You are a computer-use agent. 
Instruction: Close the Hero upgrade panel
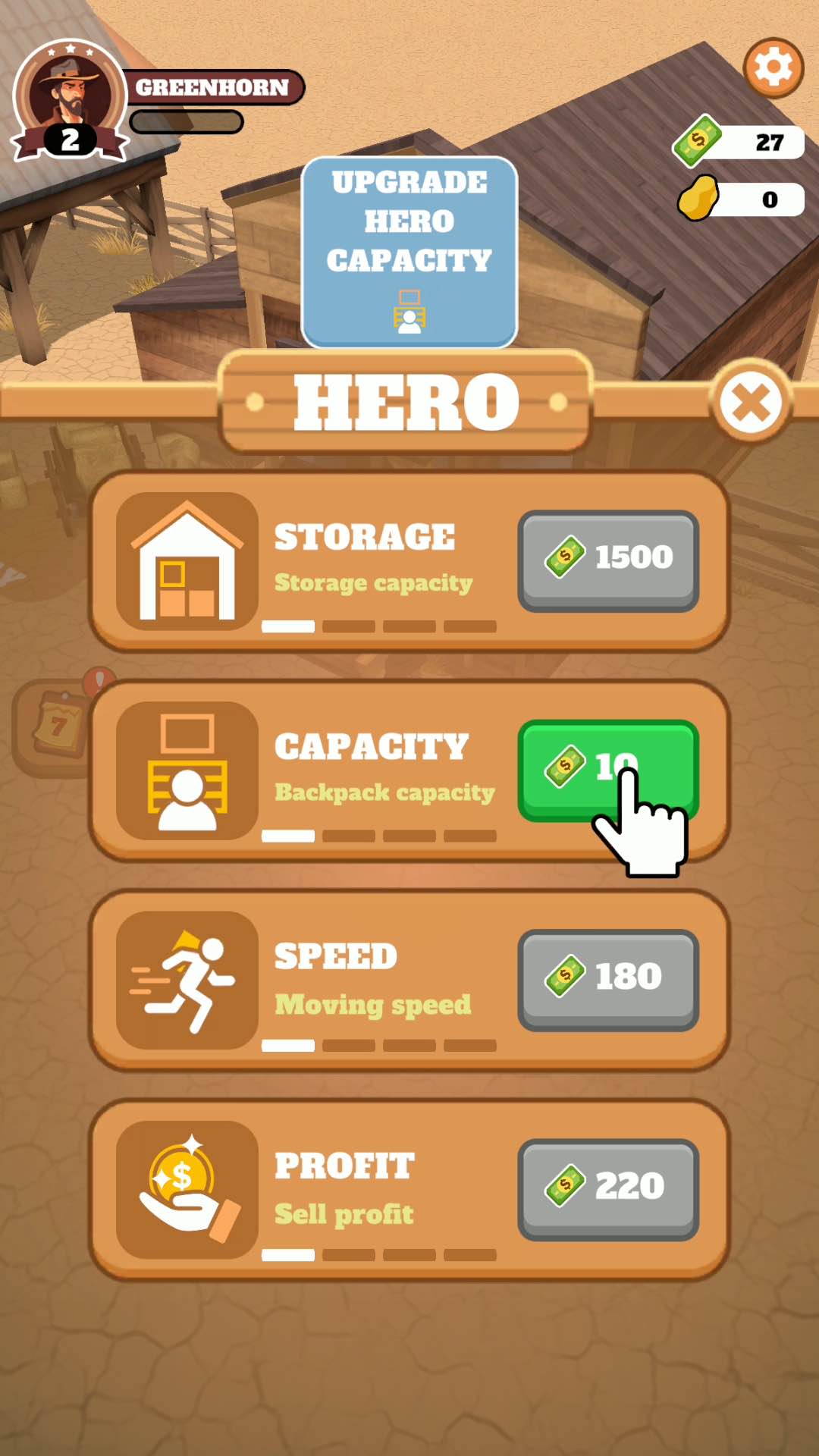[751, 402]
